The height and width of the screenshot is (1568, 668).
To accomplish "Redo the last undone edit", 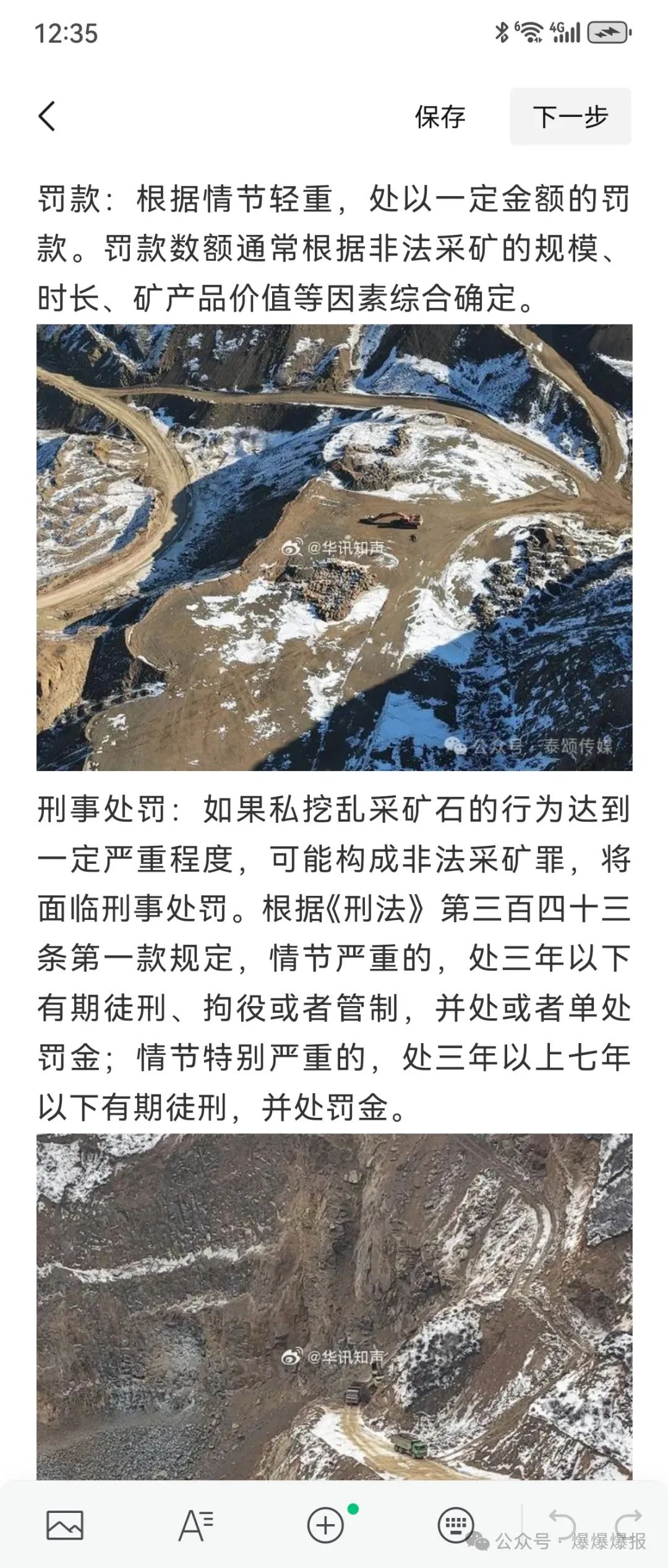I will pos(628,1522).
